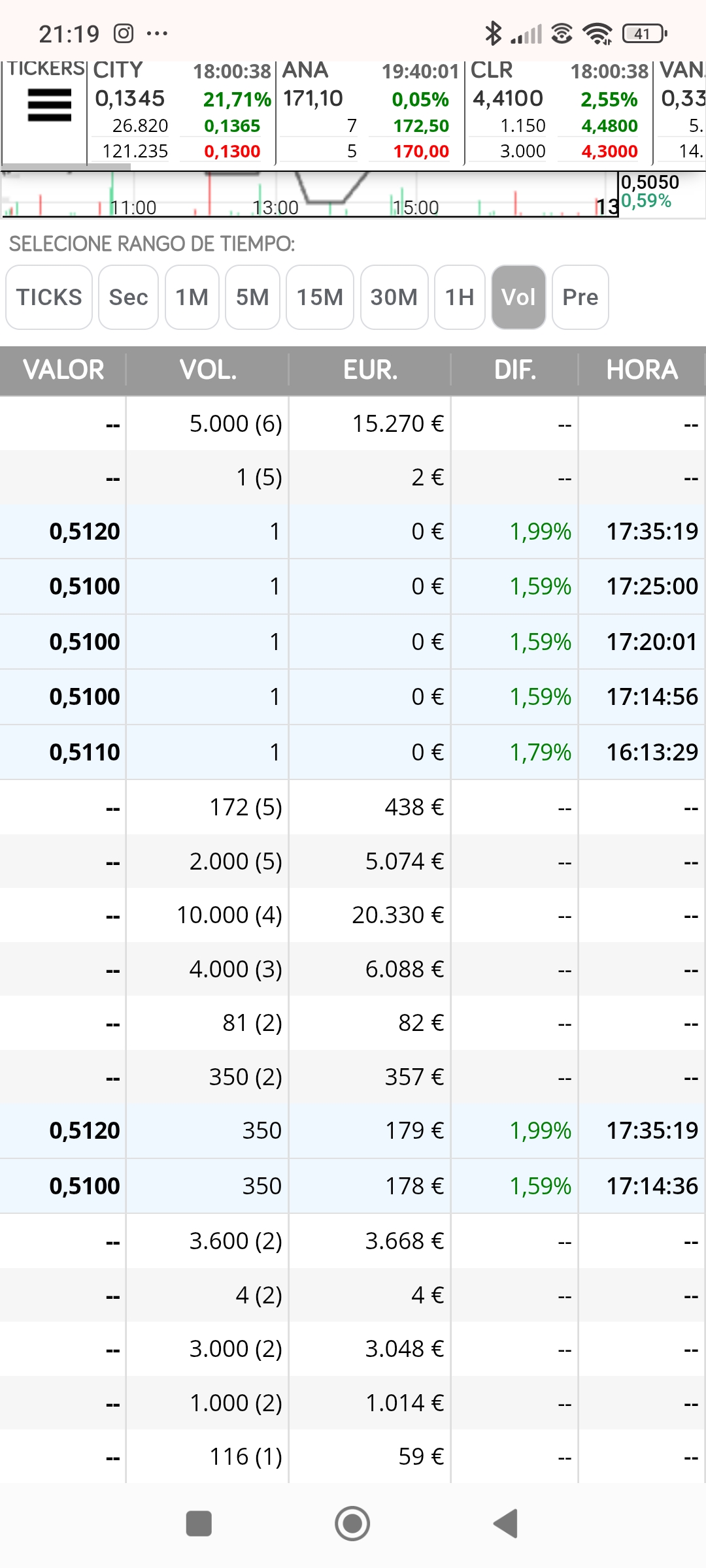Expand the 5.000 (6) volume group row
The image size is (706, 1568).
tap(353, 423)
